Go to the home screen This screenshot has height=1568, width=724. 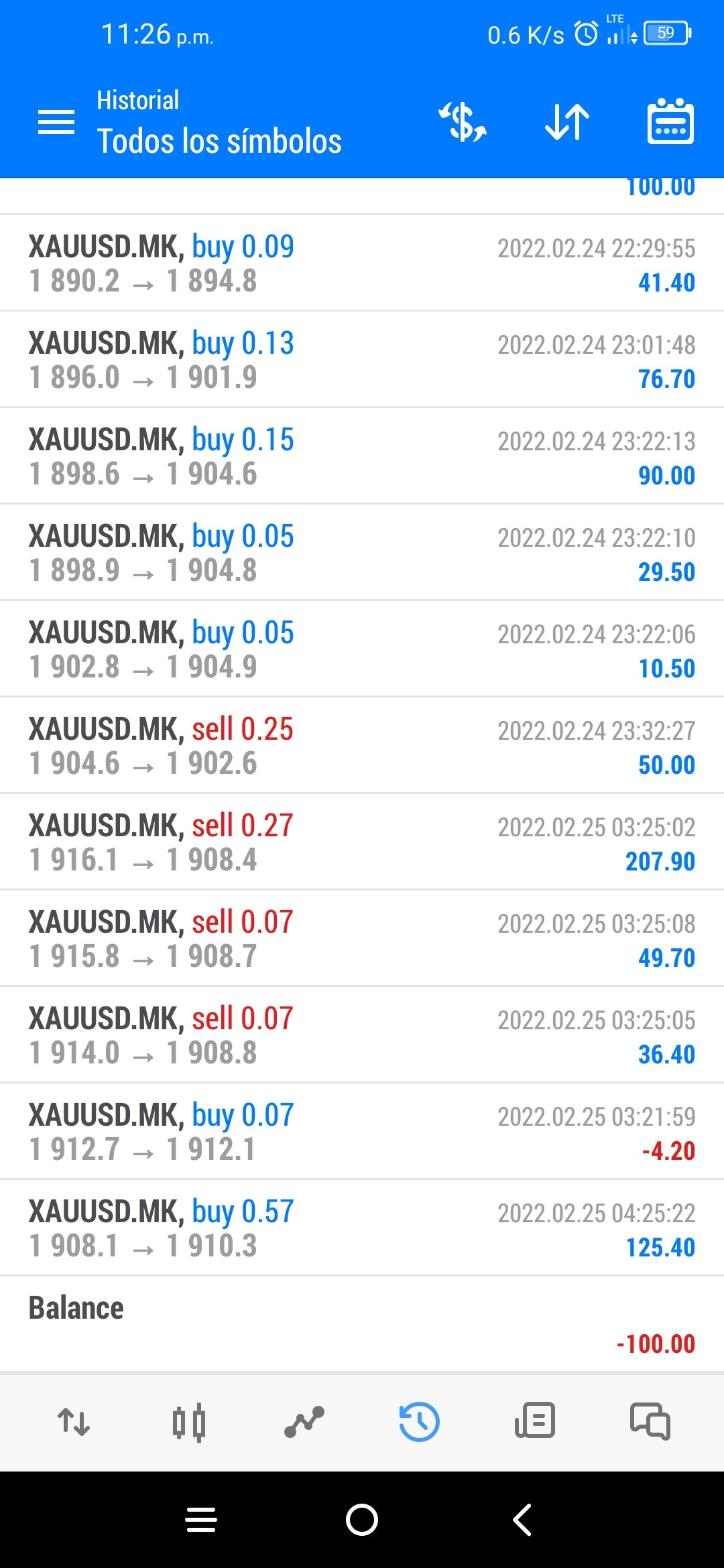coord(362,1520)
